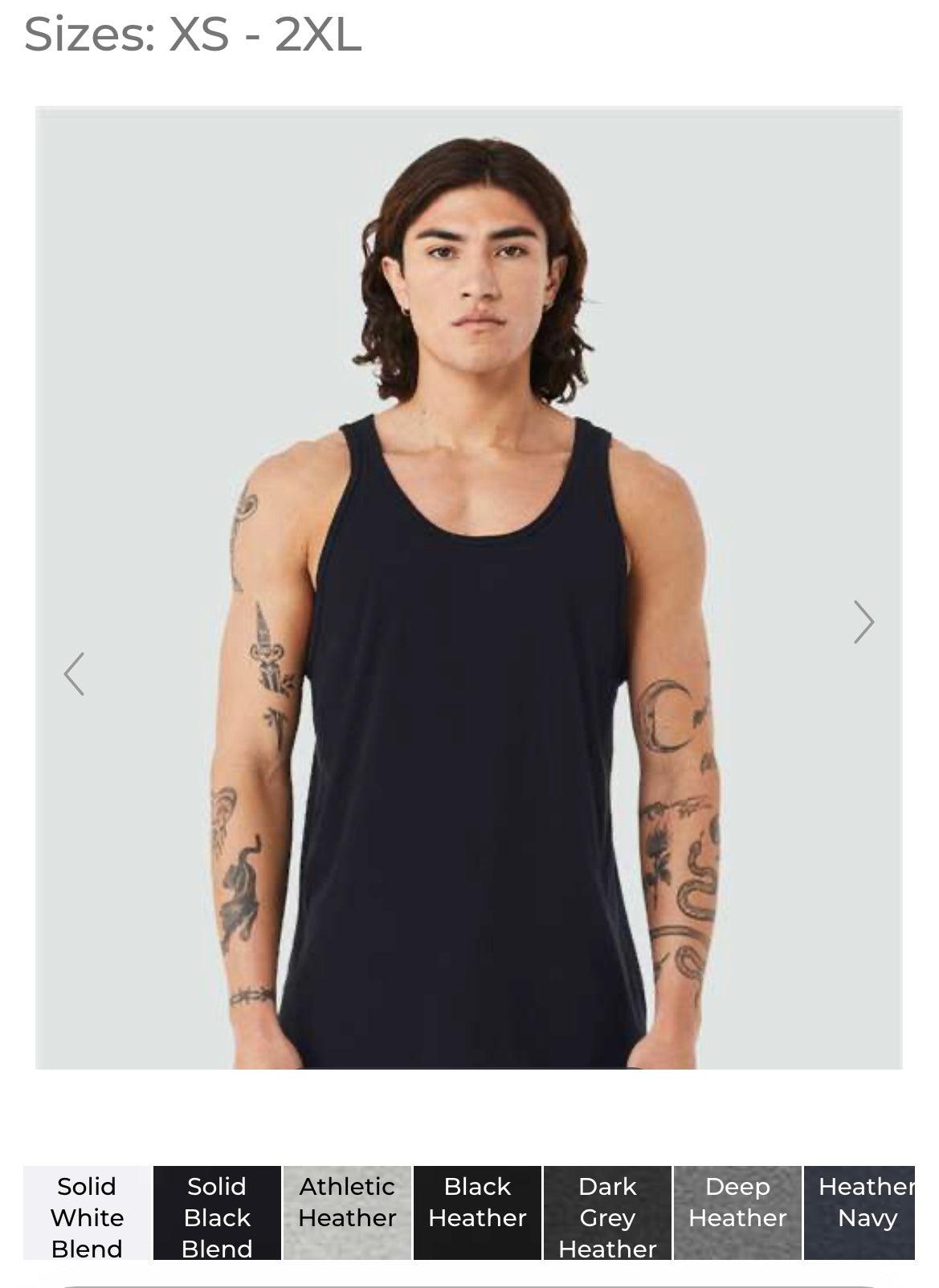This screenshot has height=1288, width=939.
Task: Show the previous product image
Action: pos(74,674)
